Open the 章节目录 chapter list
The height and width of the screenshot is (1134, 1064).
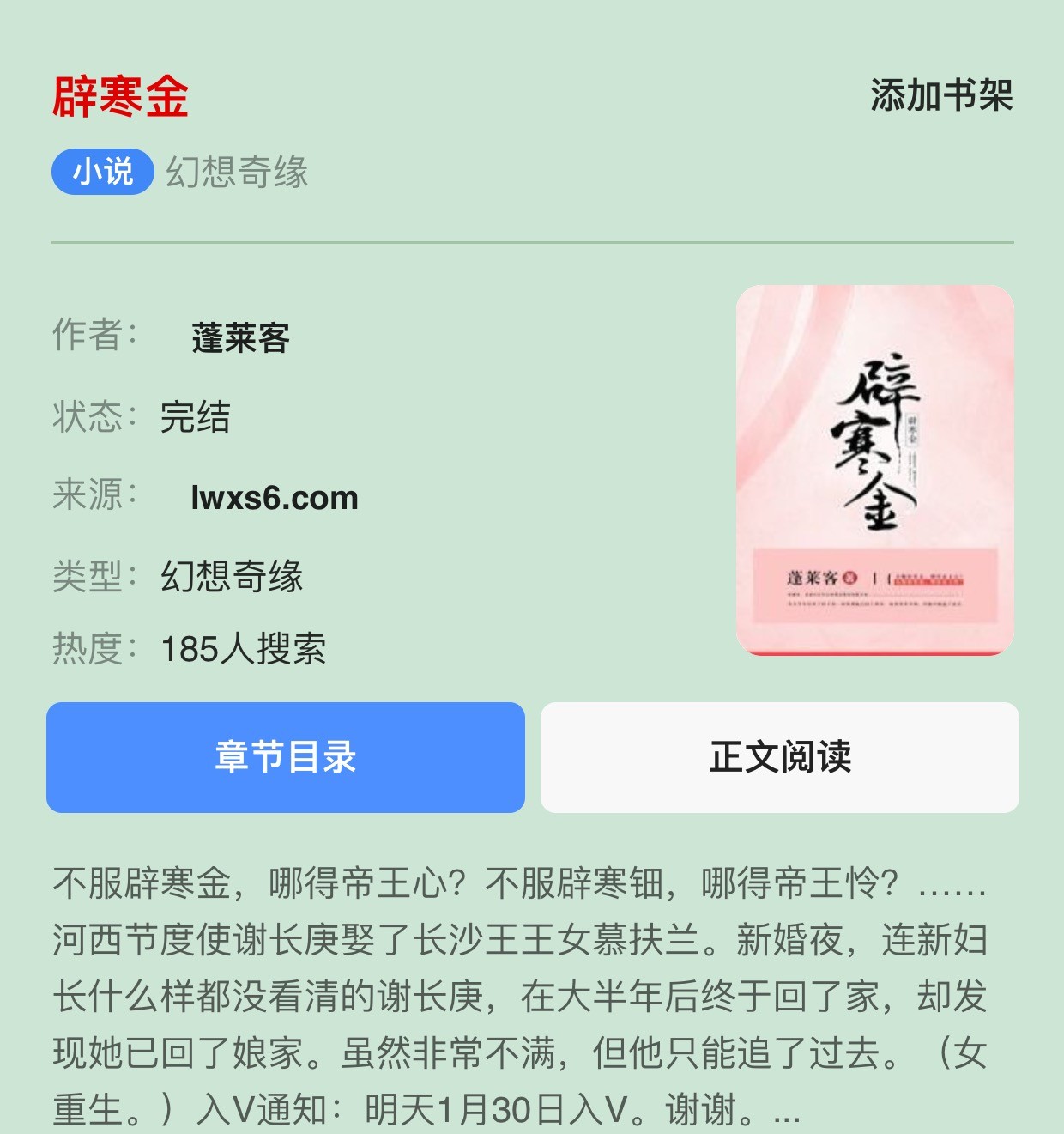(x=286, y=757)
